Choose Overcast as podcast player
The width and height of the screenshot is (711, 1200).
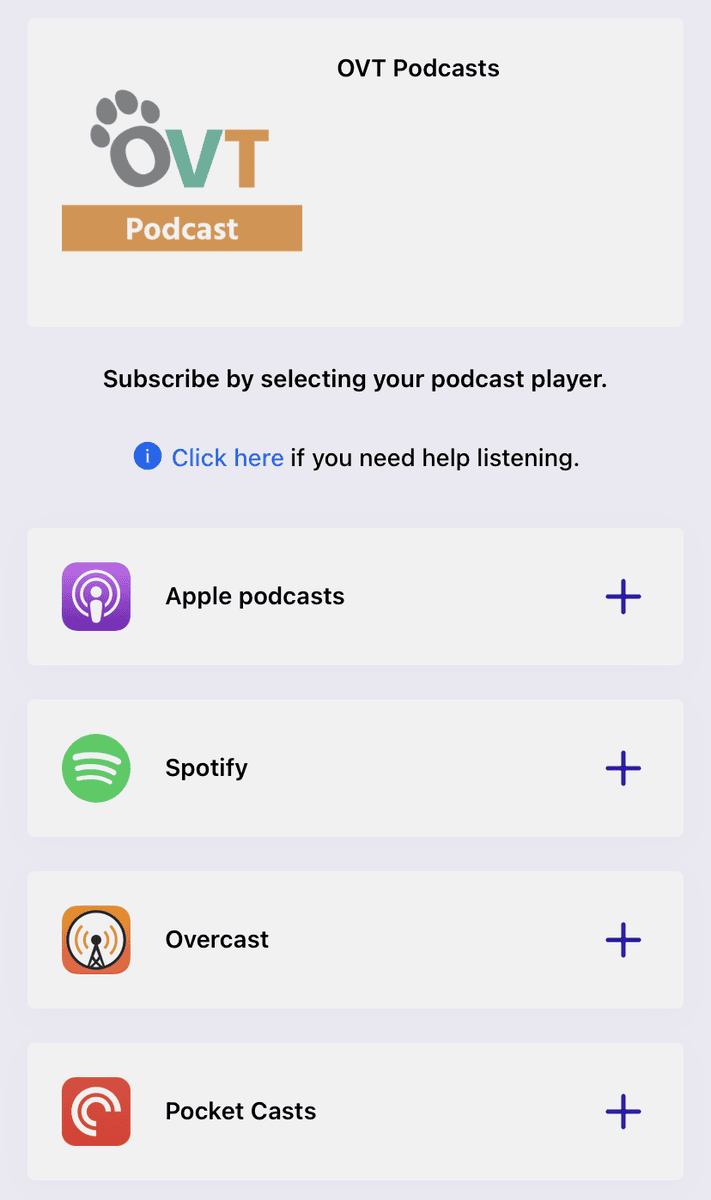coord(355,940)
